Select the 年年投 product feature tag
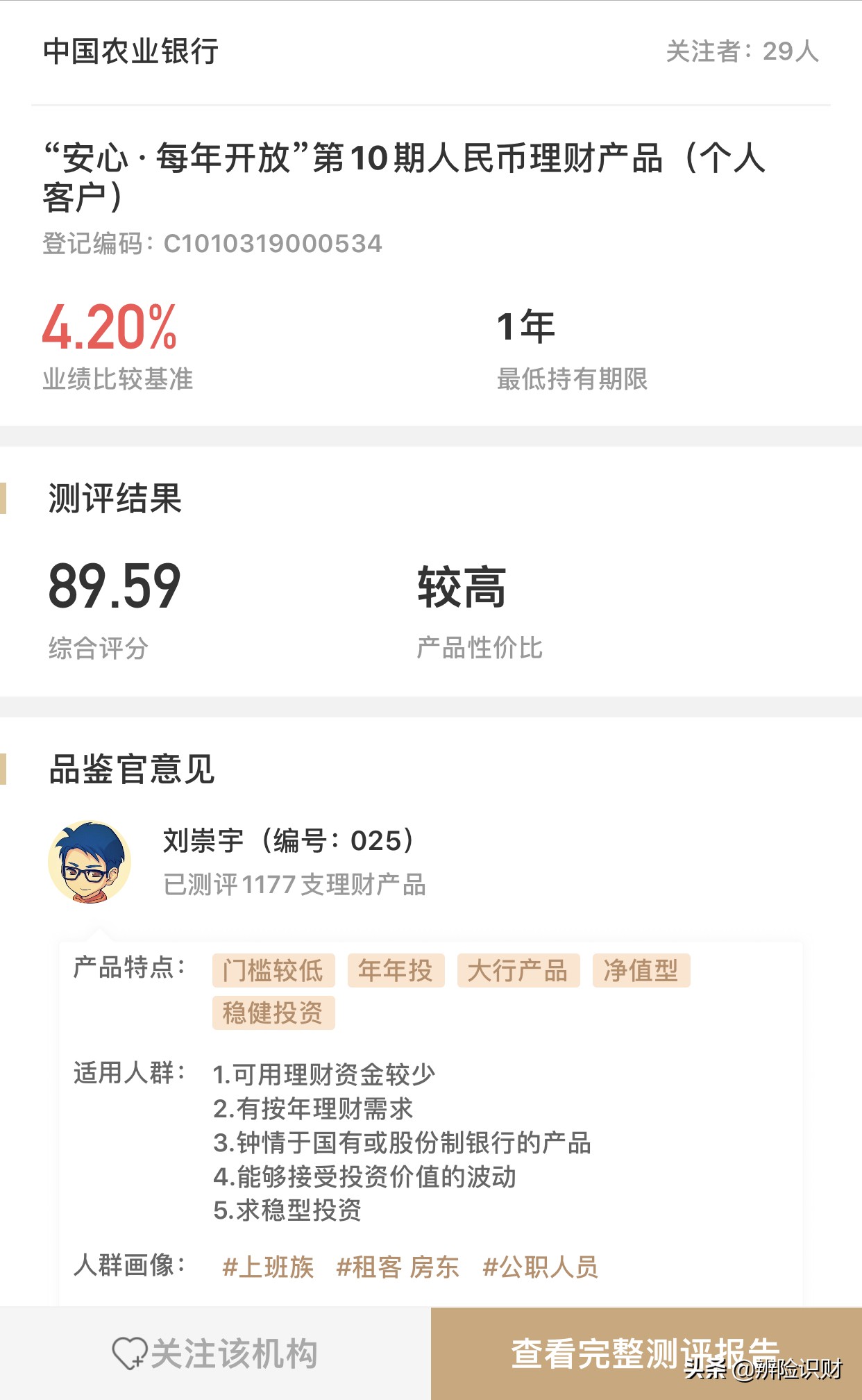Viewport: 862px width, 1400px height. tap(396, 971)
